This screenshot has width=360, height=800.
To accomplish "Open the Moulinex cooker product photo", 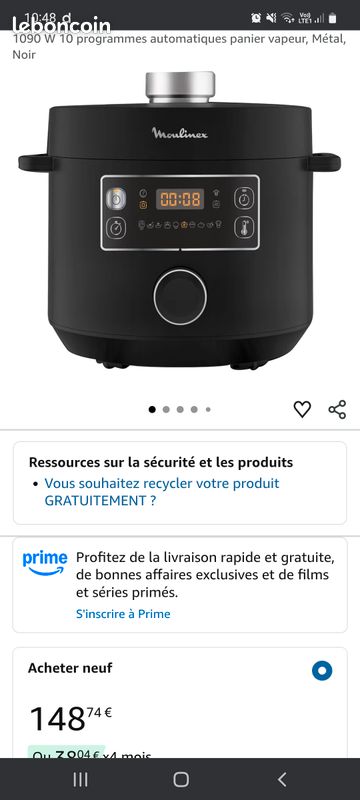I will tap(179, 220).
